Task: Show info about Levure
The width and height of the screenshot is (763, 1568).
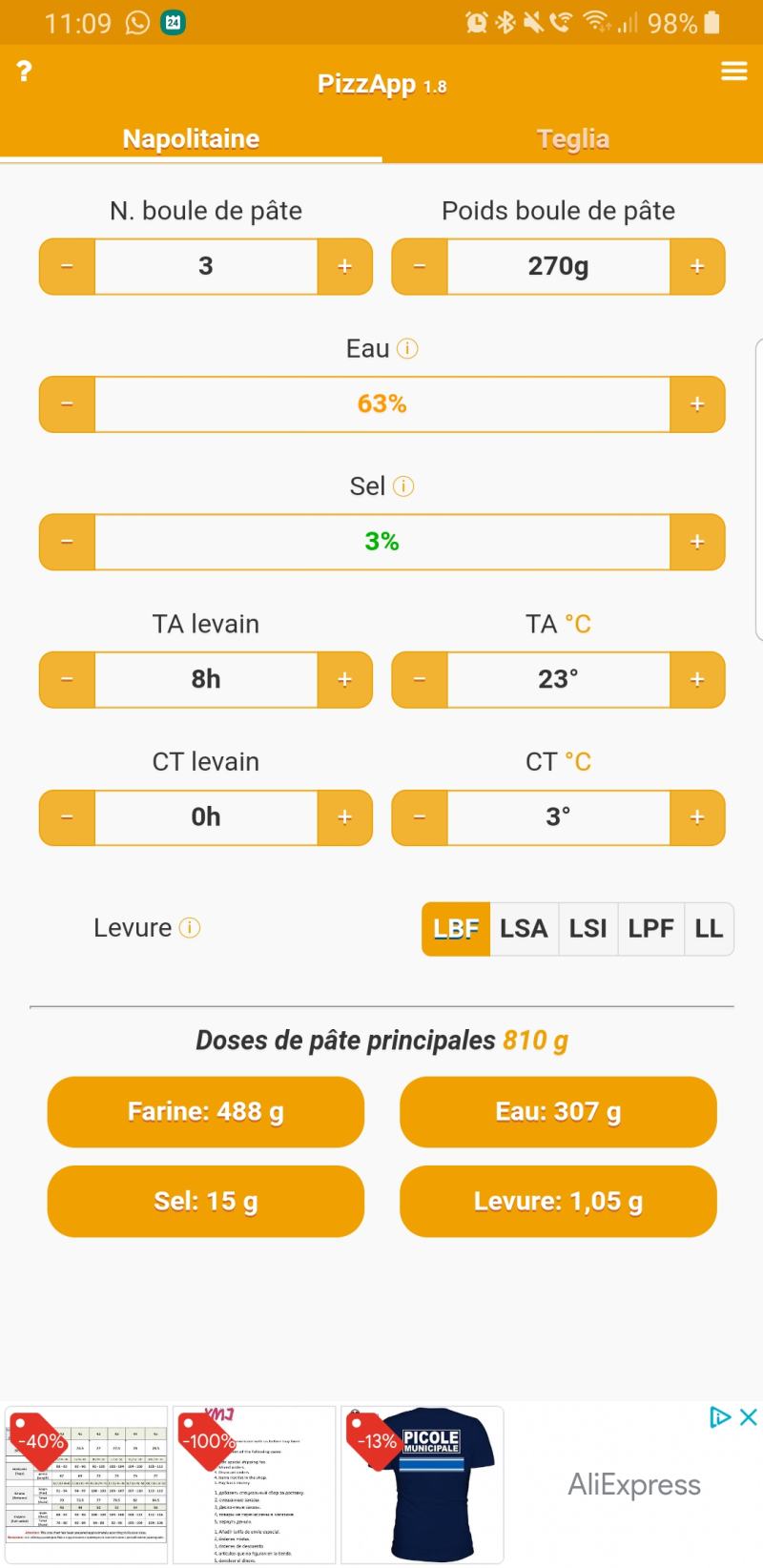Action: [190, 928]
